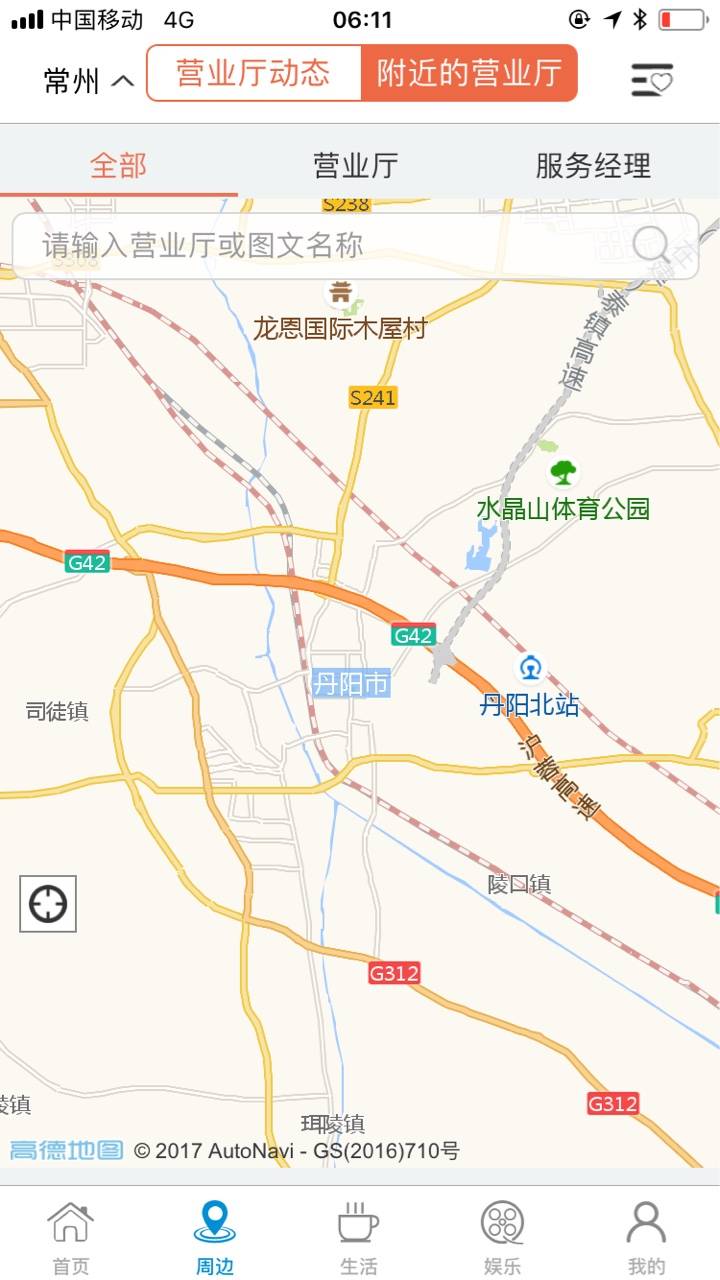Tap the search magnifier icon

[652, 242]
